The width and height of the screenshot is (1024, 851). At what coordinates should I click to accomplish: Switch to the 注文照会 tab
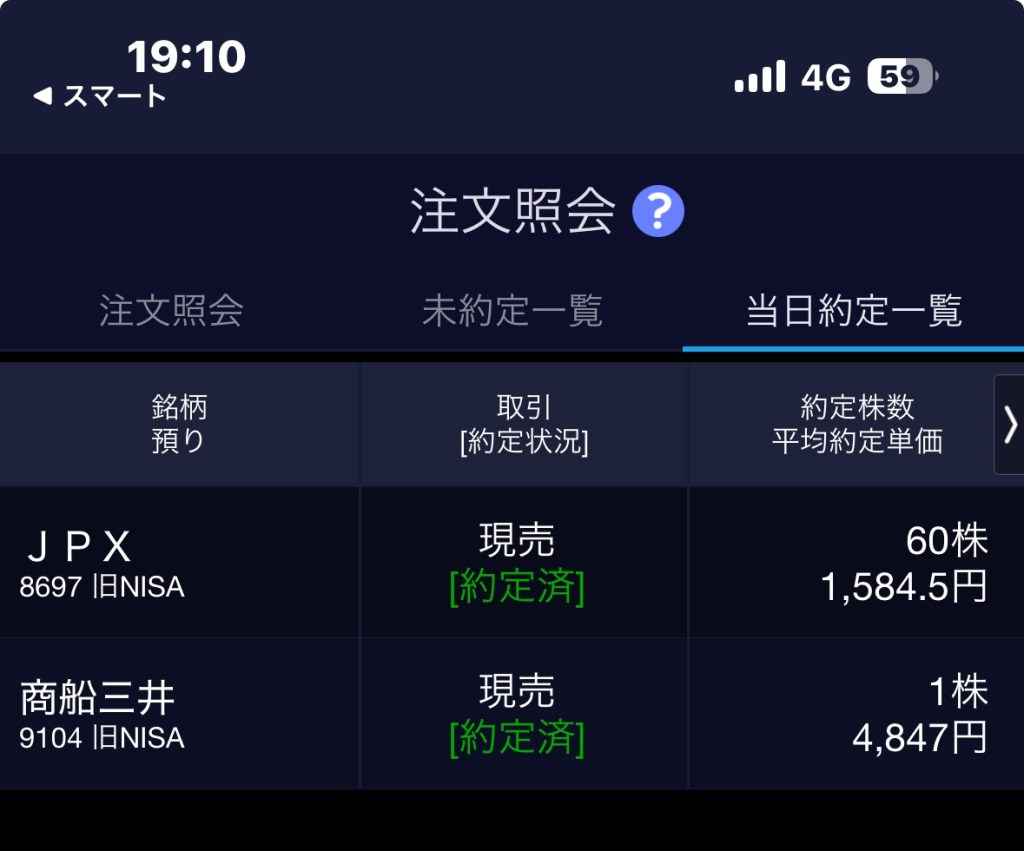click(171, 311)
